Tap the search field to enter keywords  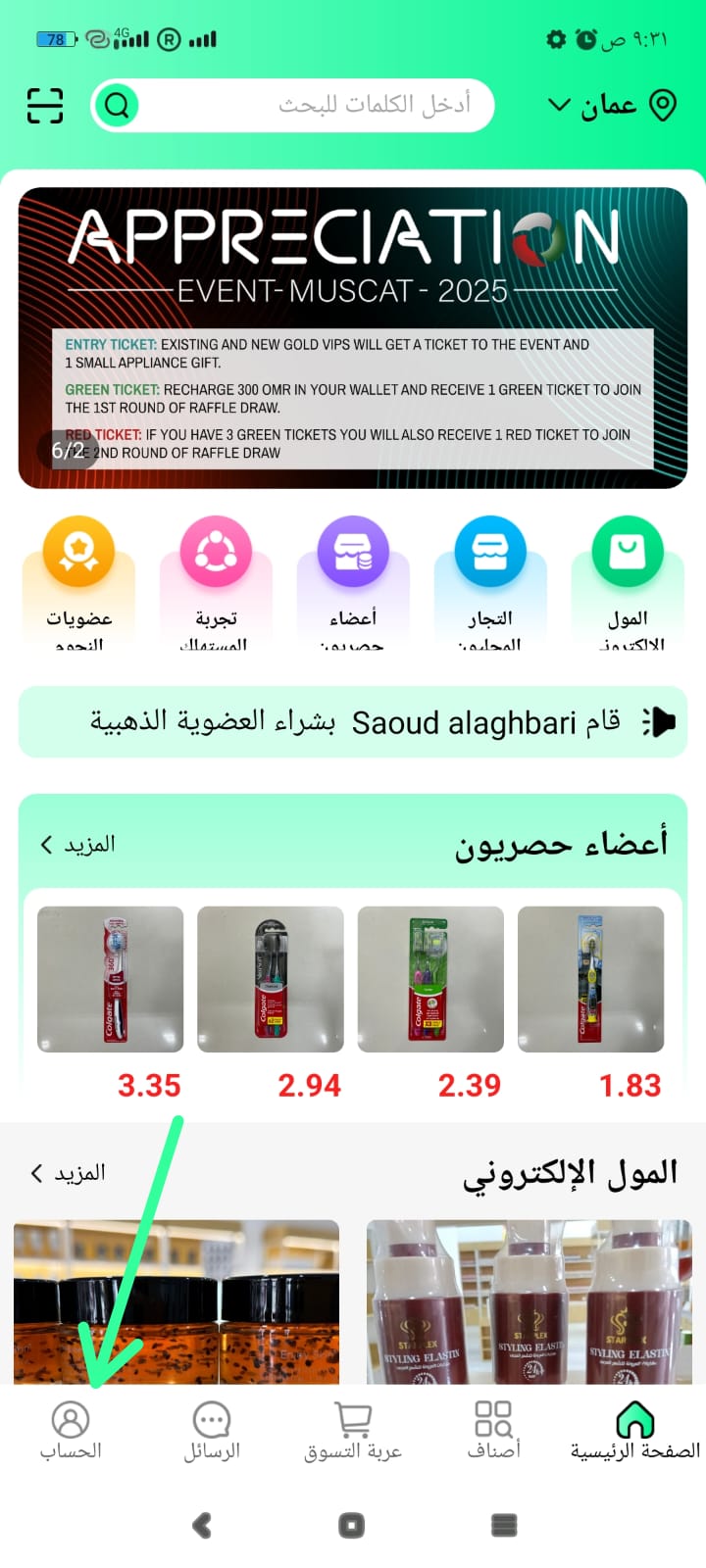pyautogui.click(x=314, y=105)
